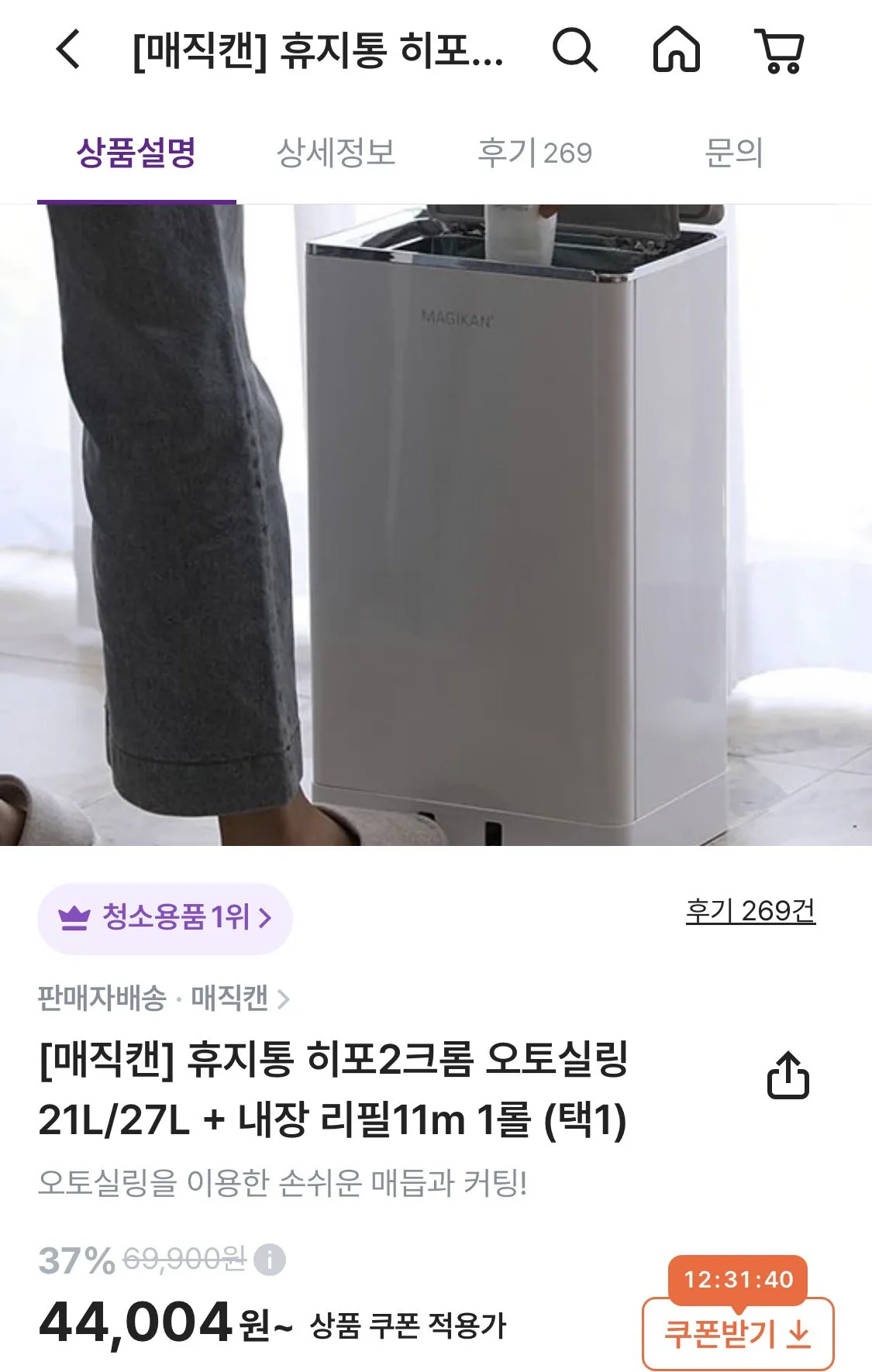The height and width of the screenshot is (1372, 872).
Task: Tap the 쿠폰받기 coupon button
Action: (738, 1333)
